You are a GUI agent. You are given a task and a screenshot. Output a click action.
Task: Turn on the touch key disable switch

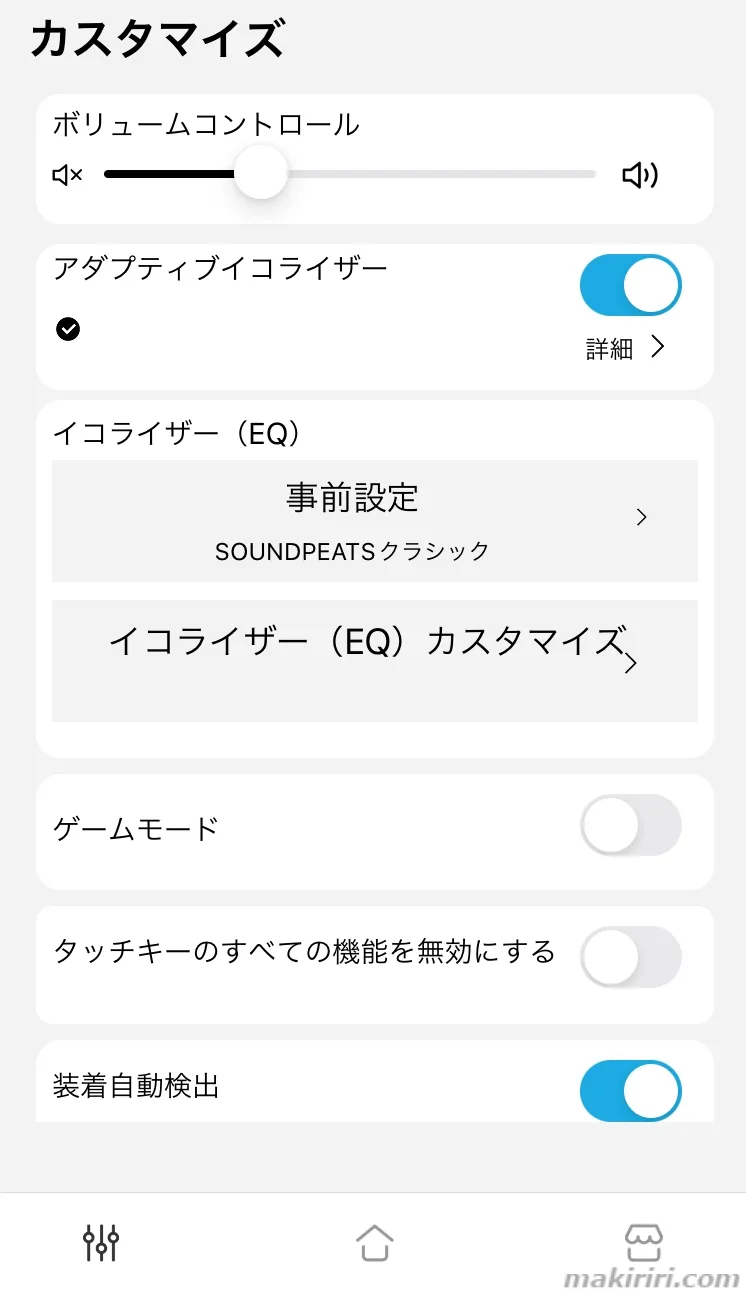(630, 956)
